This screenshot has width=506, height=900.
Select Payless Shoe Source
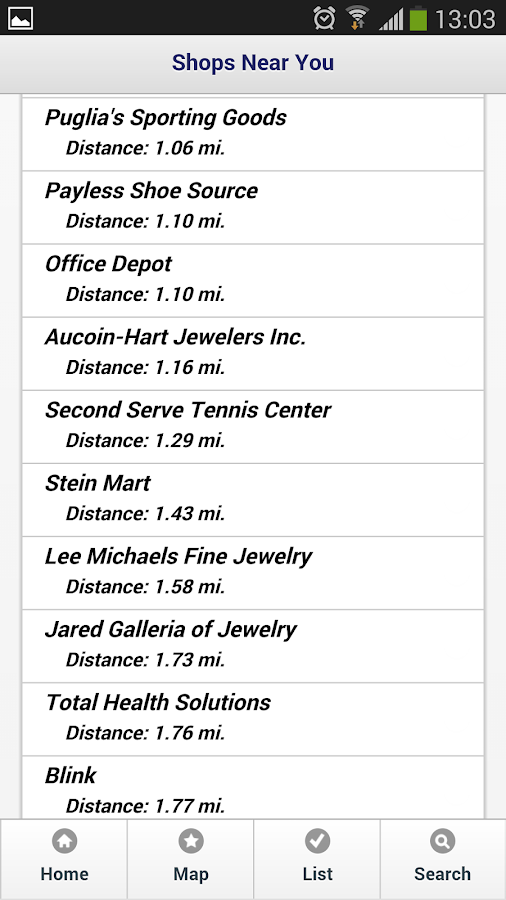coord(253,207)
